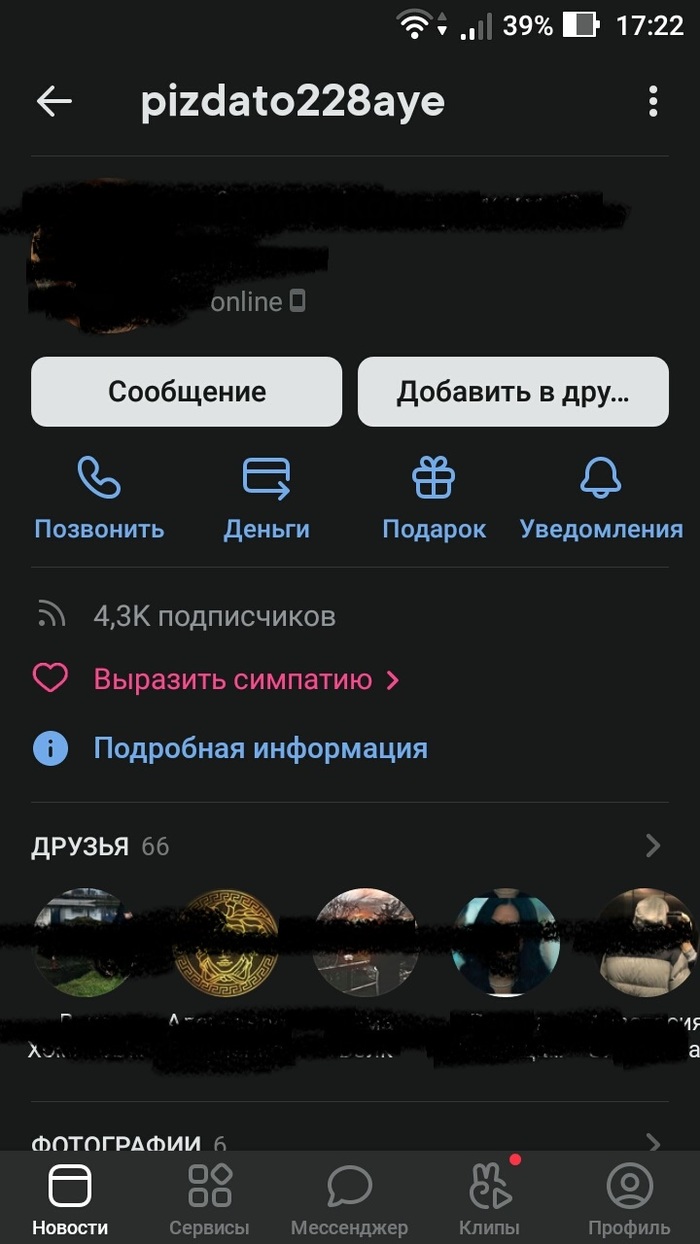700x1244 pixels.
Task: Go back using the arrow icon
Action: coord(54,101)
